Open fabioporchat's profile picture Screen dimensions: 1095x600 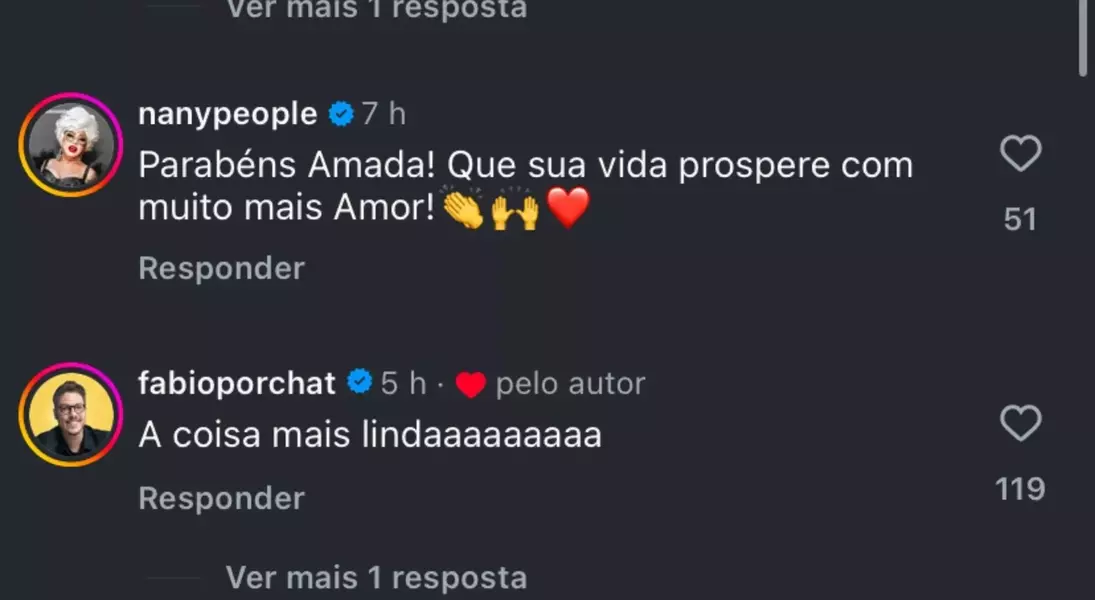70,415
